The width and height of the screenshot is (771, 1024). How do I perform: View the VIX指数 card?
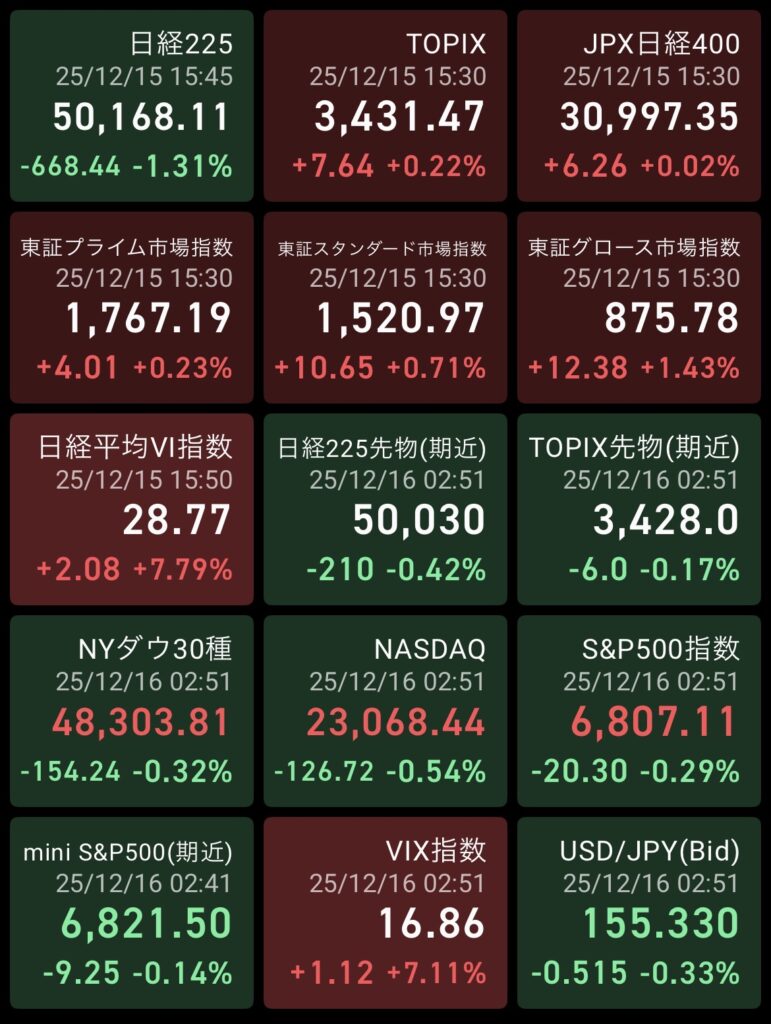click(x=385, y=912)
